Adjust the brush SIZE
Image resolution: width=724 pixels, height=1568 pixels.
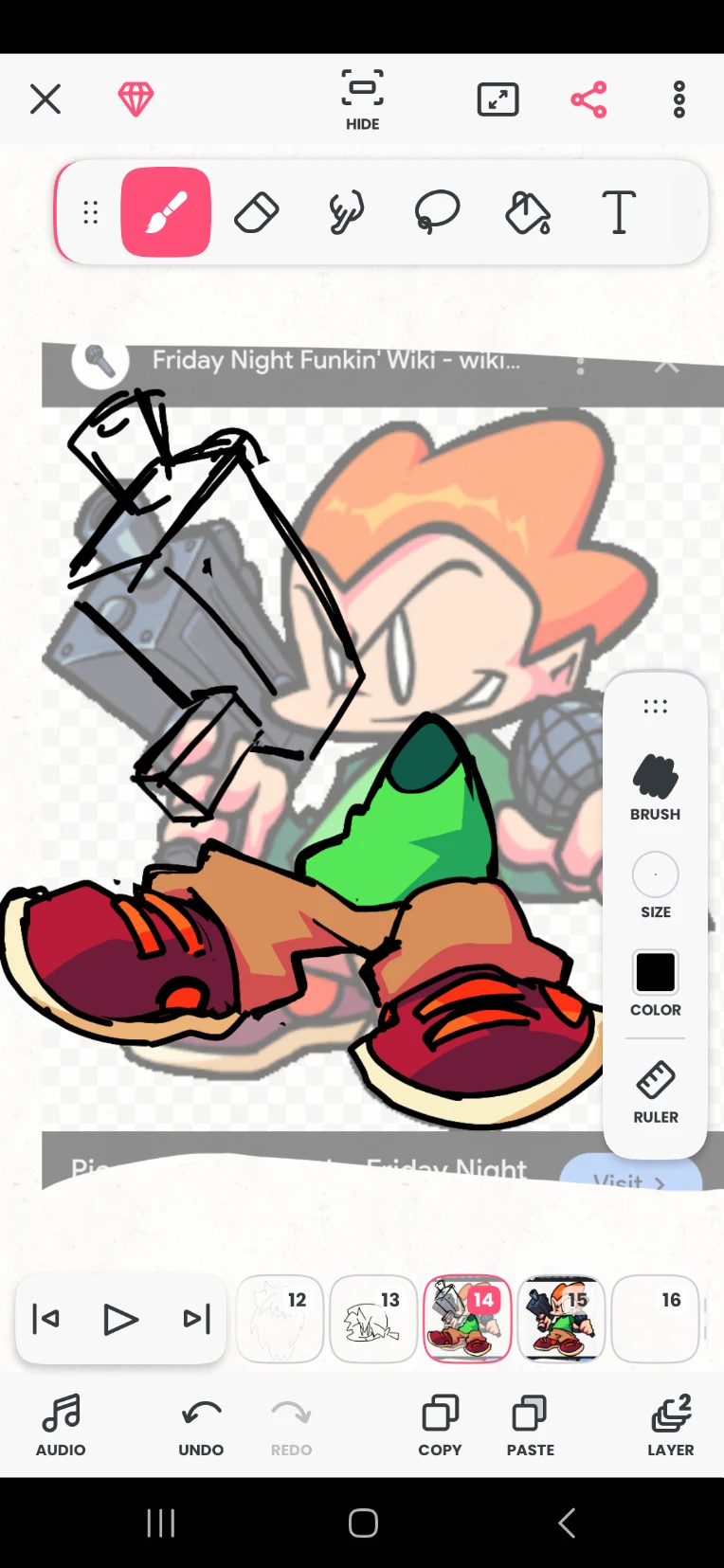(x=655, y=885)
